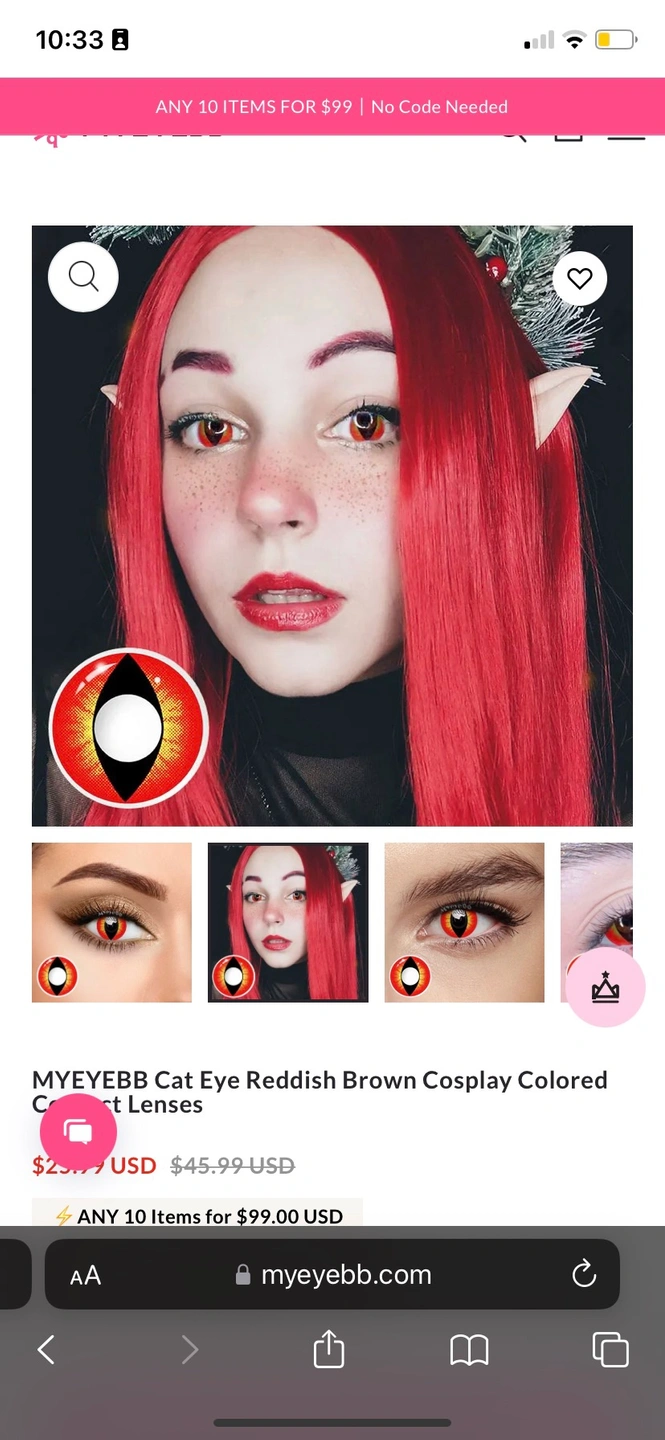Select the red-haired model thumbnail
The height and width of the screenshot is (1440, 665).
tap(288, 922)
